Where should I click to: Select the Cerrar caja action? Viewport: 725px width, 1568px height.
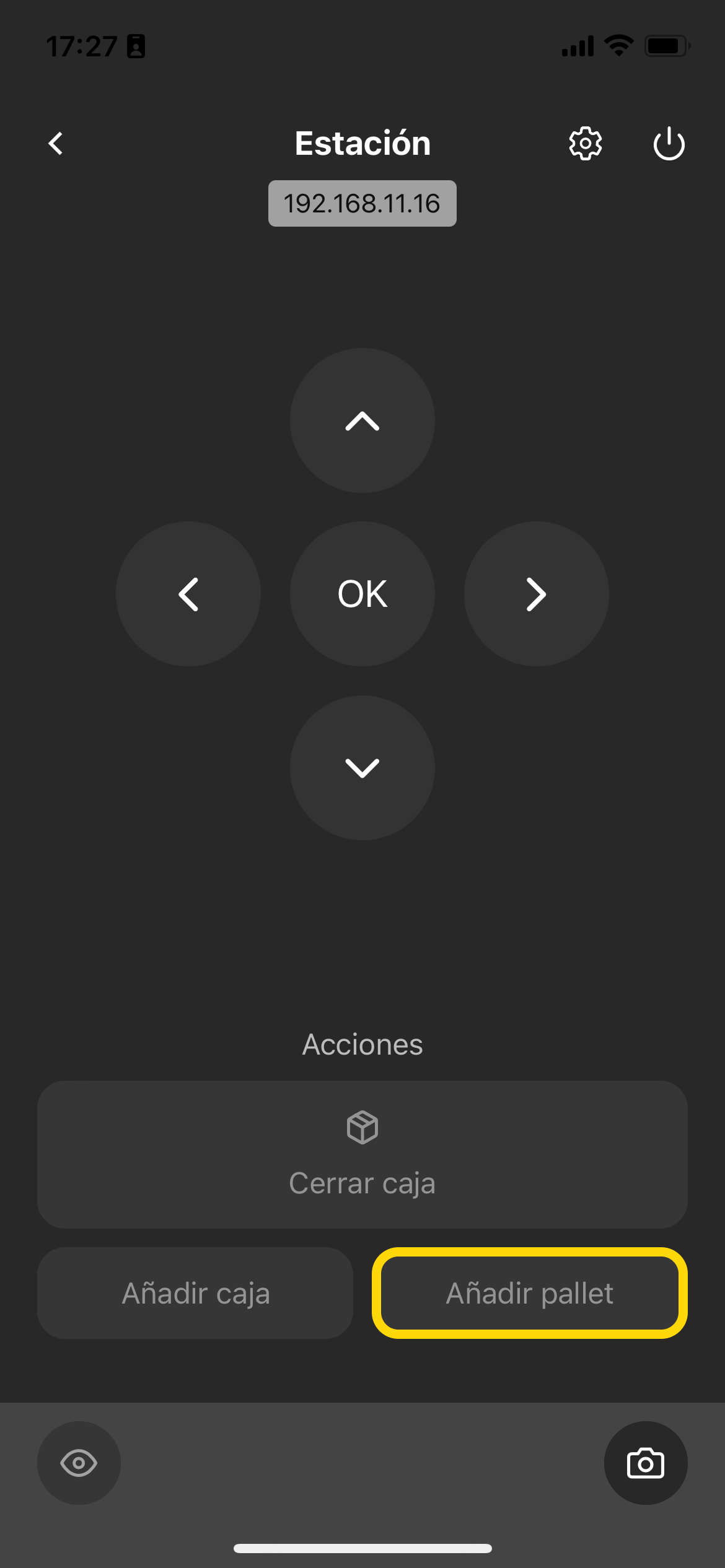362,1154
